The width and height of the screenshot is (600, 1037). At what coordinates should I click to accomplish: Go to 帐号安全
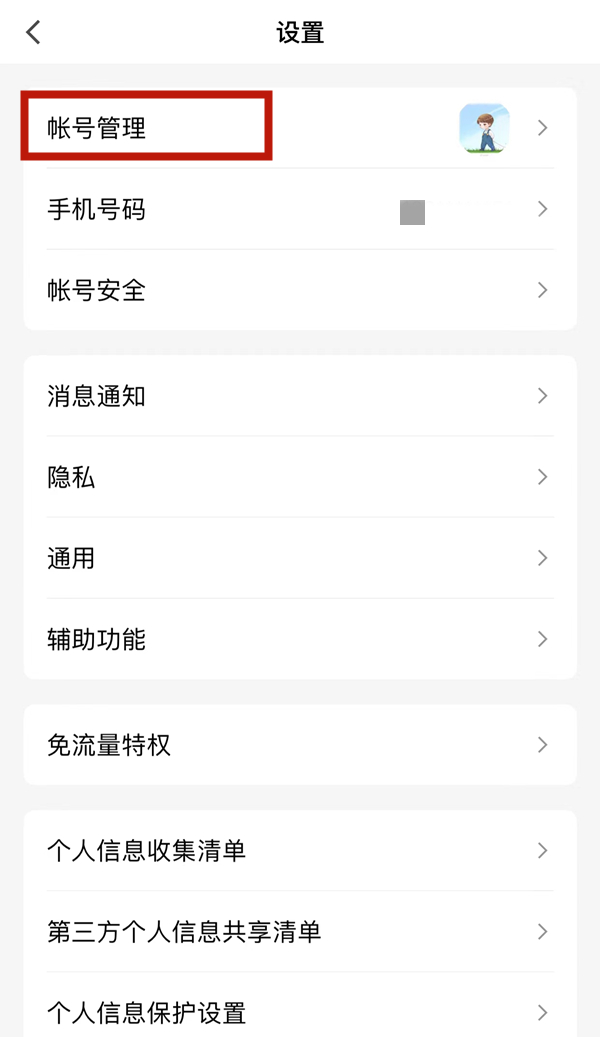tap(299, 291)
